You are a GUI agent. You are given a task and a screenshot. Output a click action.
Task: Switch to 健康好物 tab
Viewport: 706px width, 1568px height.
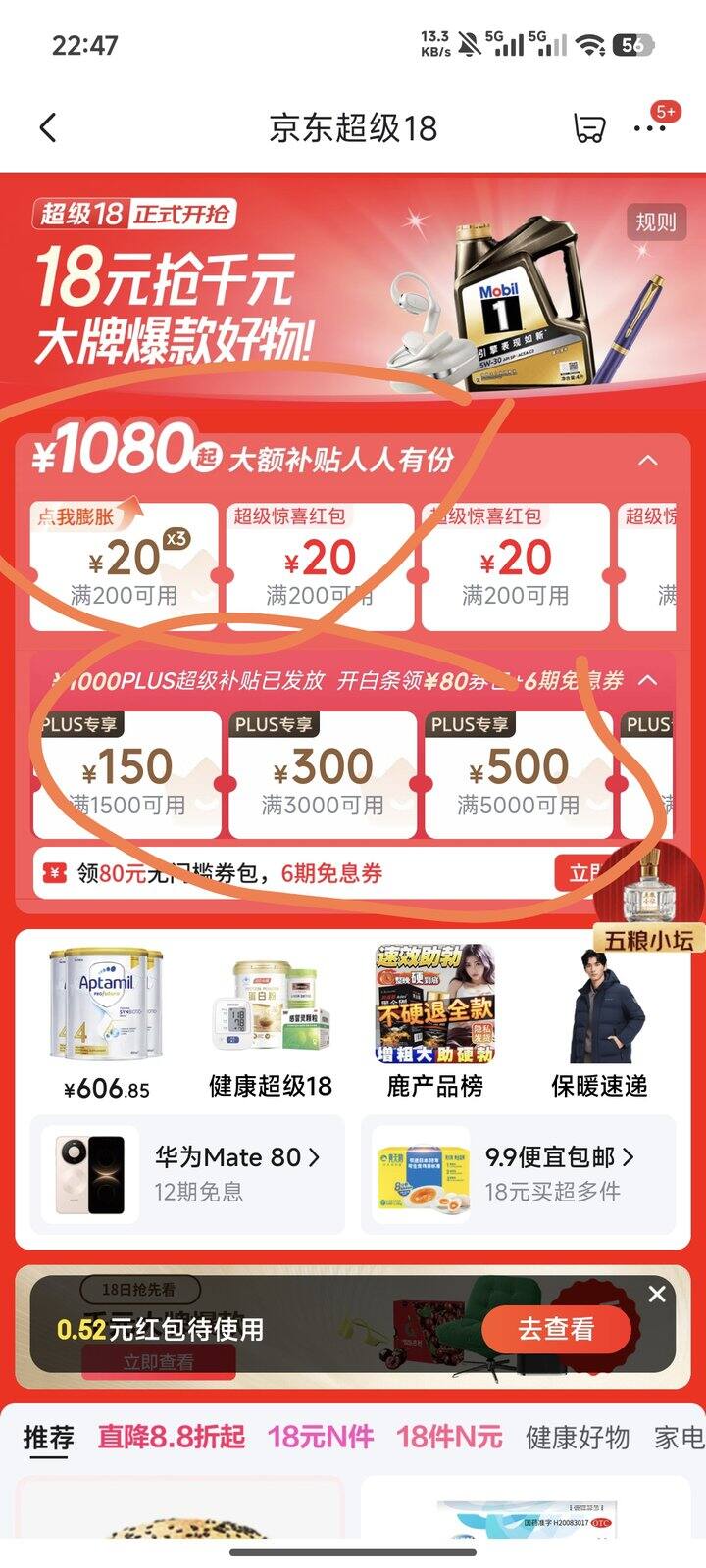tap(578, 1437)
